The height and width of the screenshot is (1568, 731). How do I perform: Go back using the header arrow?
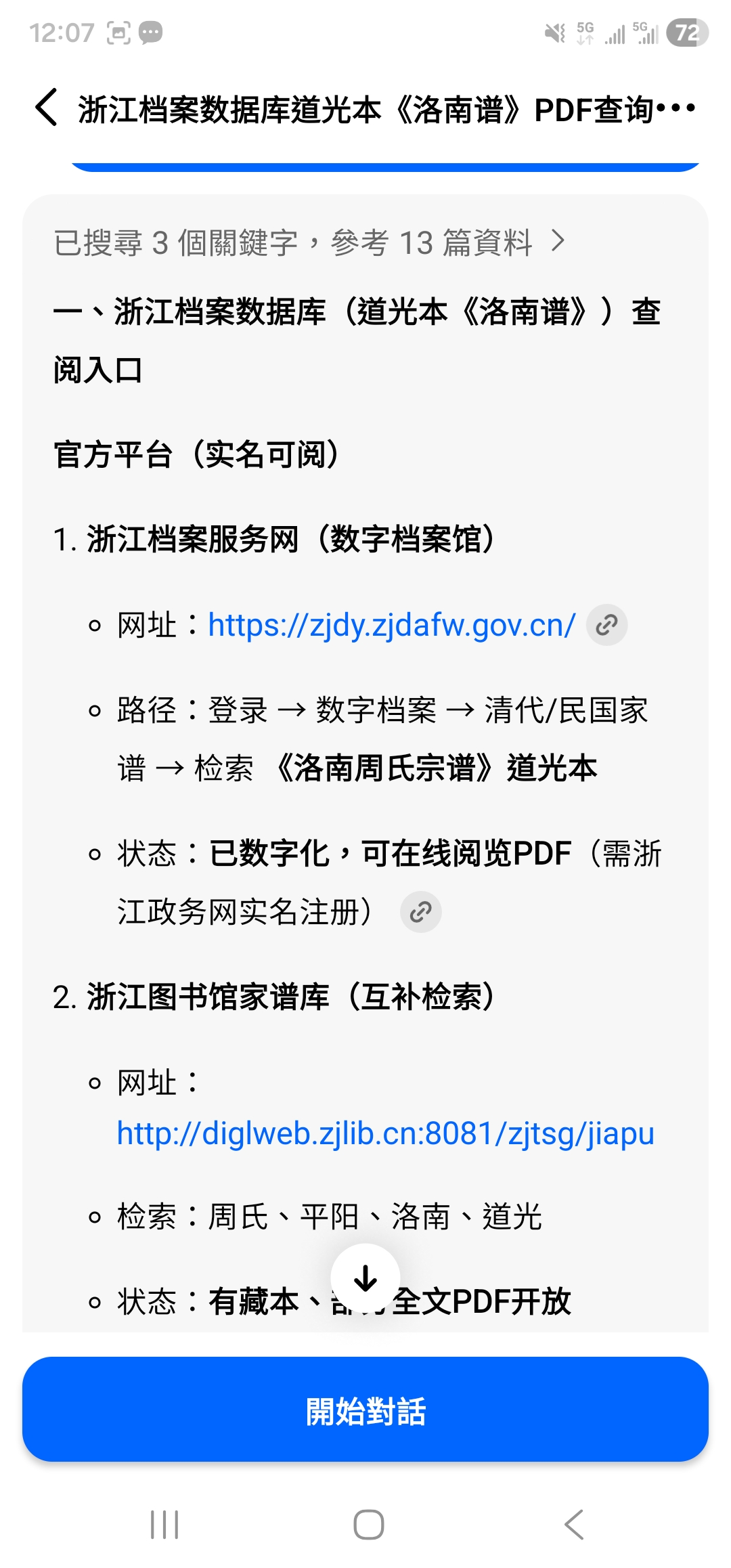46,108
